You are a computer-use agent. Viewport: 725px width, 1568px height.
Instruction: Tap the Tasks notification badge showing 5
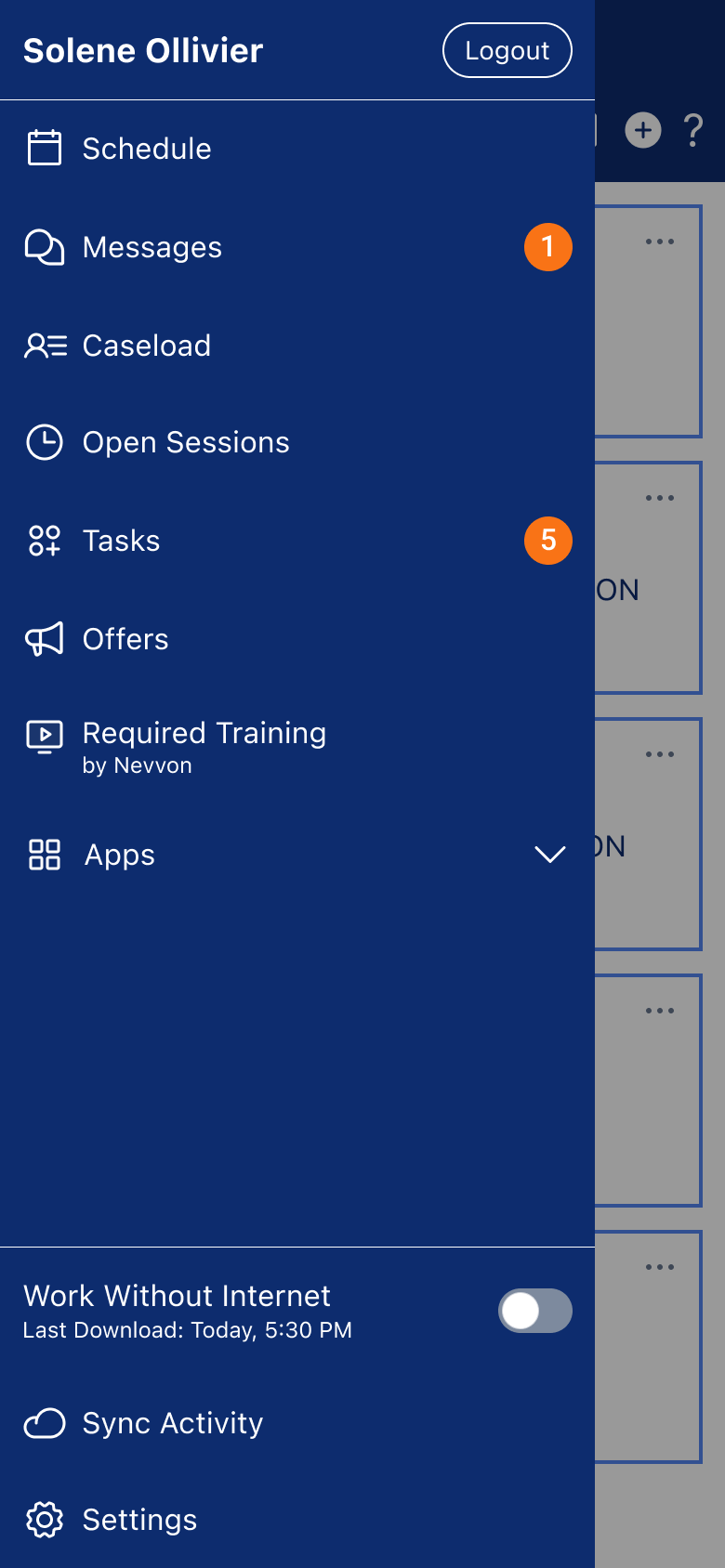(x=547, y=541)
